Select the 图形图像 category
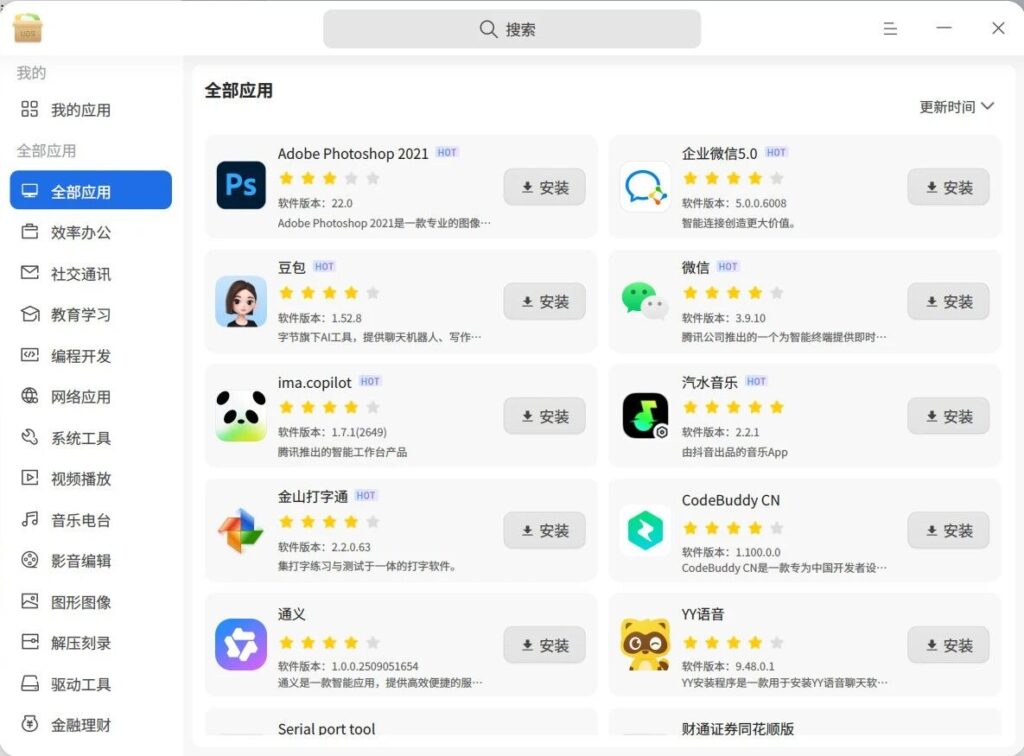The image size is (1024, 756). pyautogui.click(x=80, y=602)
